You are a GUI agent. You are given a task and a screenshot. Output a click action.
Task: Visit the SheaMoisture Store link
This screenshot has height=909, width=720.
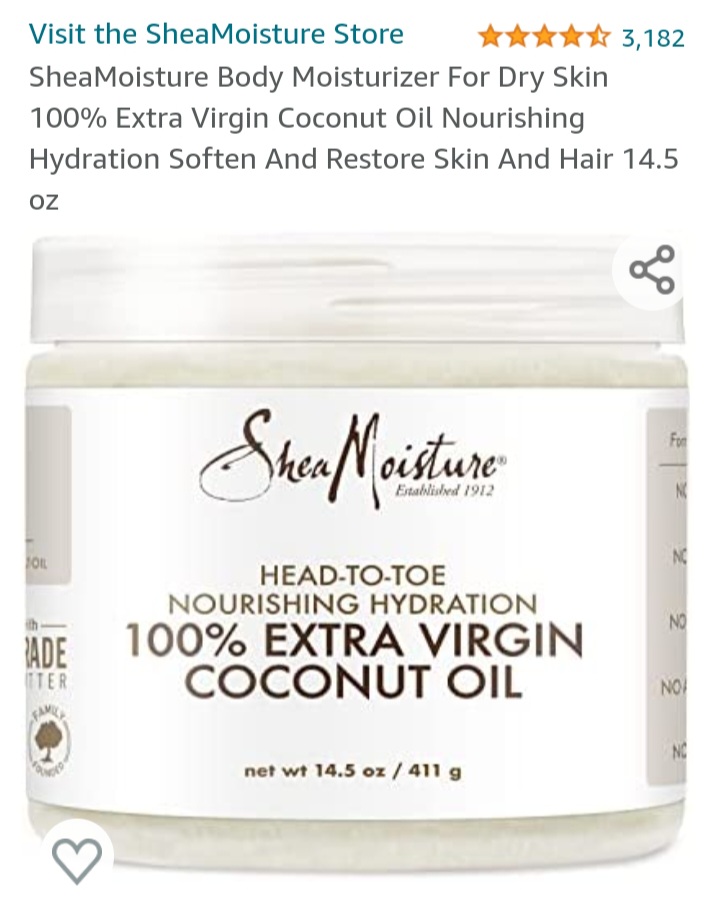tap(216, 34)
